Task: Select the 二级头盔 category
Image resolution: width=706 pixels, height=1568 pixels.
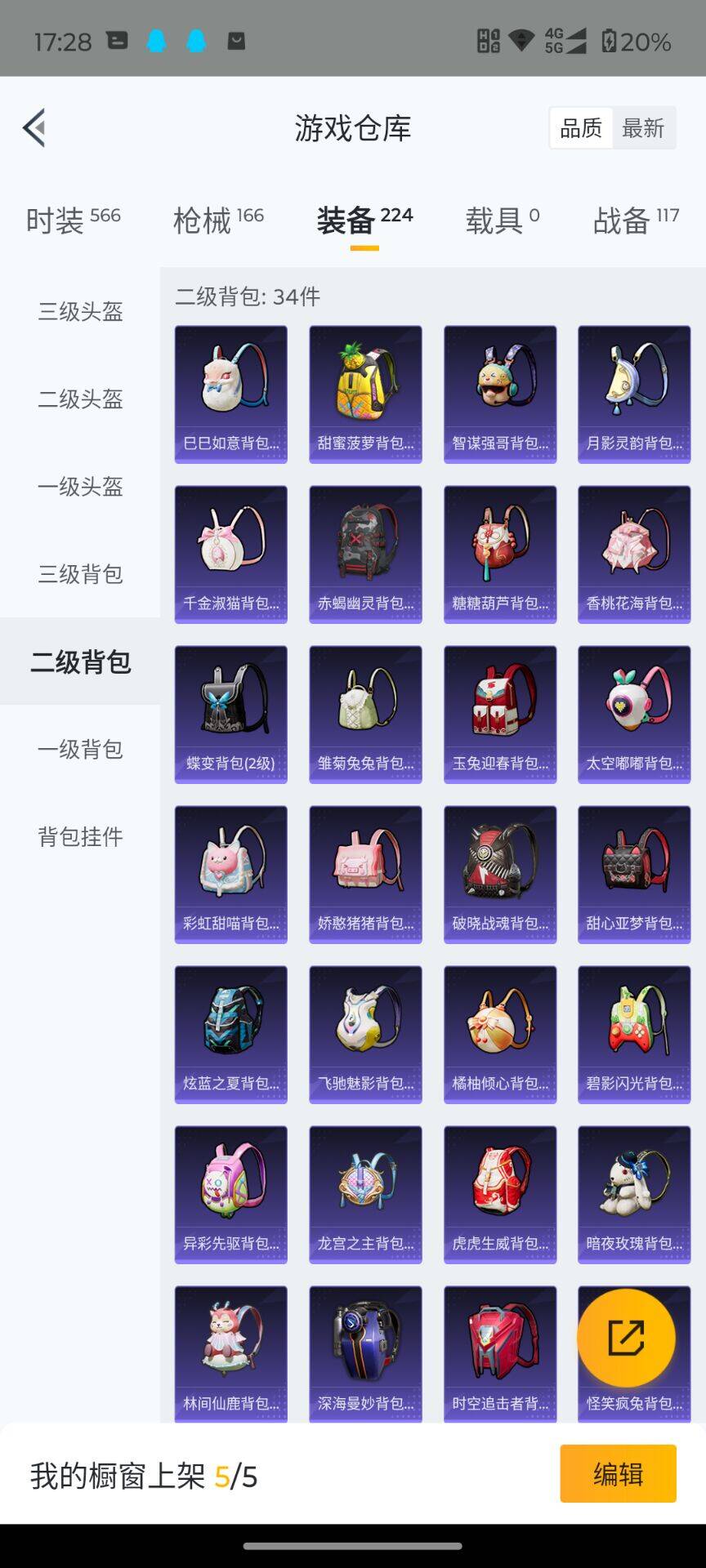Action: pyautogui.click(x=80, y=399)
